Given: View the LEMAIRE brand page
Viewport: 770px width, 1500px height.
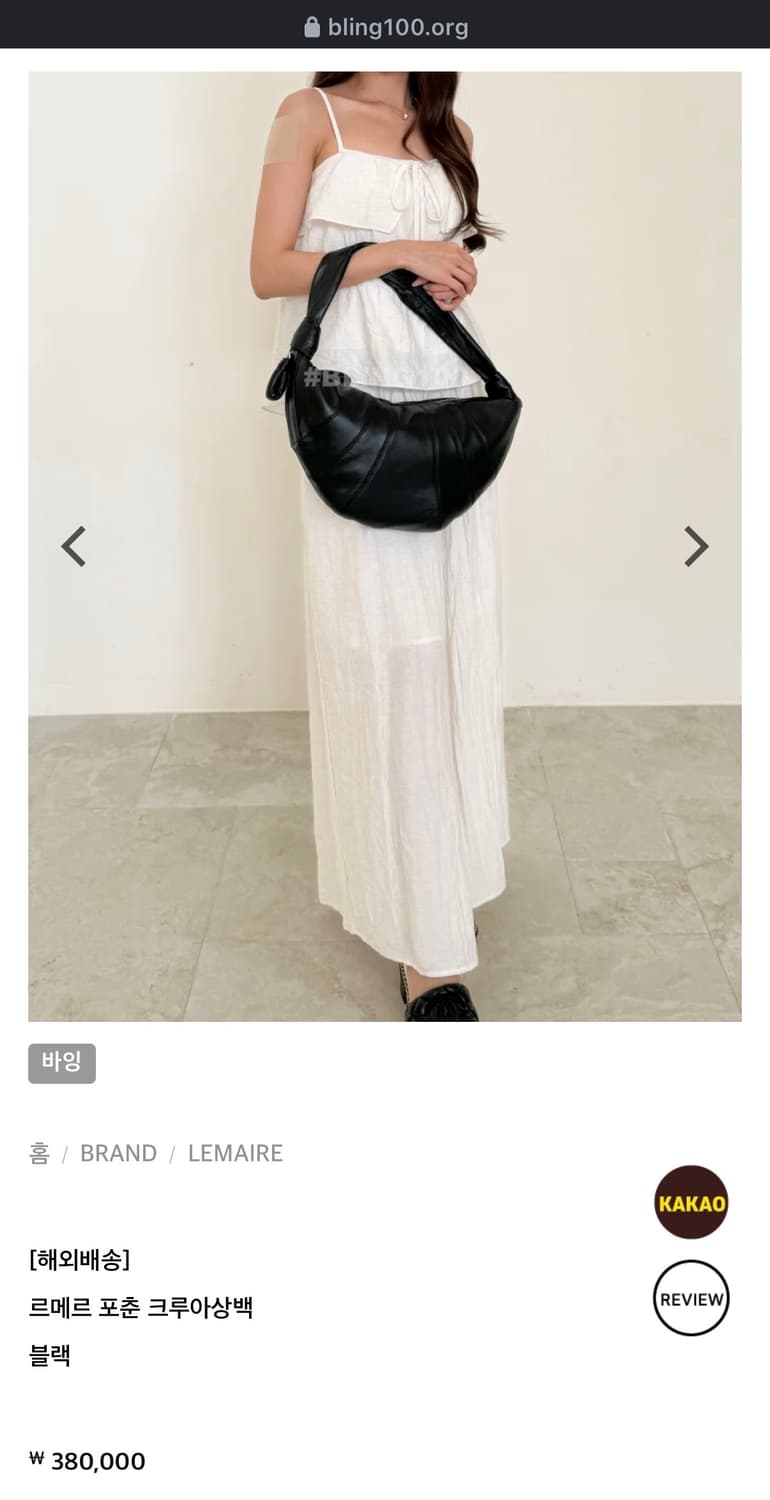Looking at the screenshot, I should tap(235, 1153).
